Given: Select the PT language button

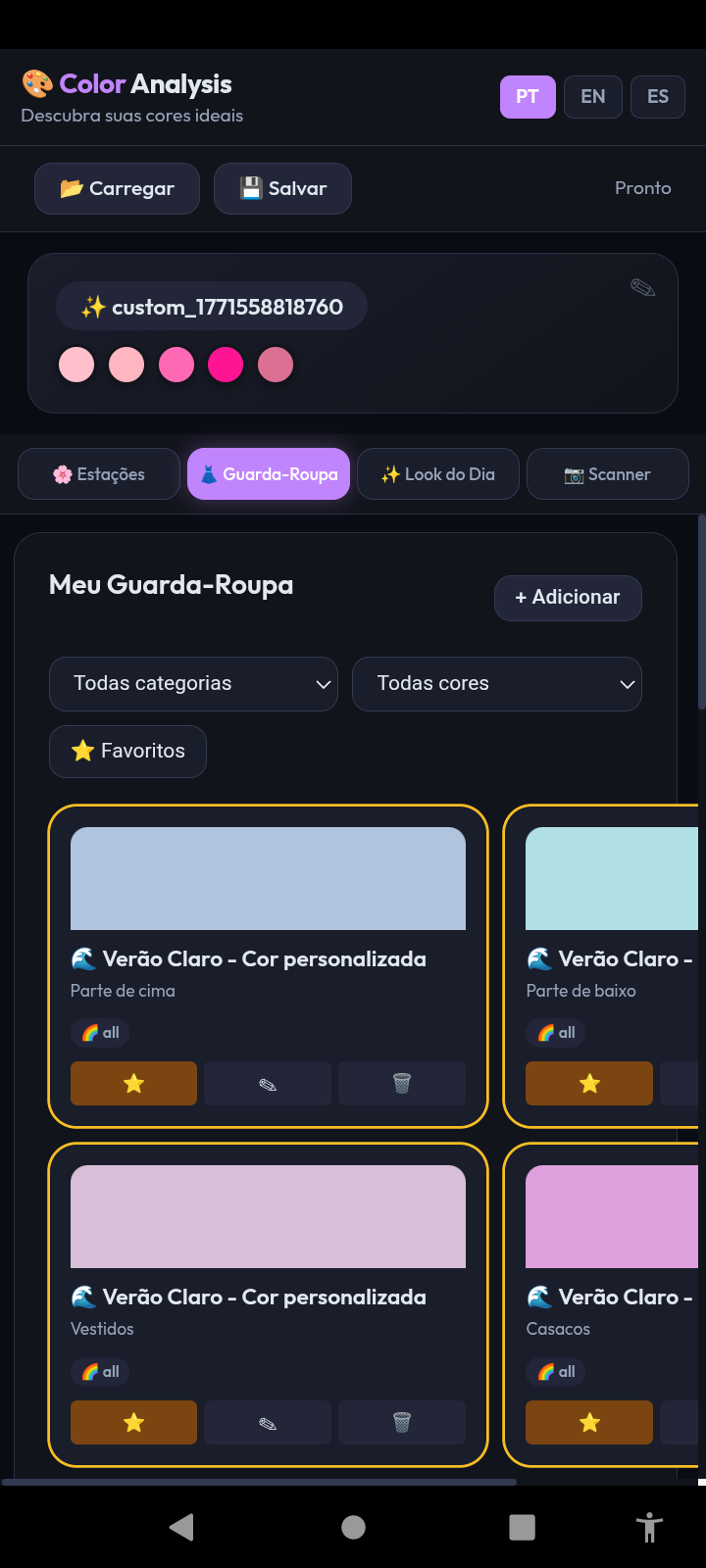Looking at the screenshot, I should point(528,97).
